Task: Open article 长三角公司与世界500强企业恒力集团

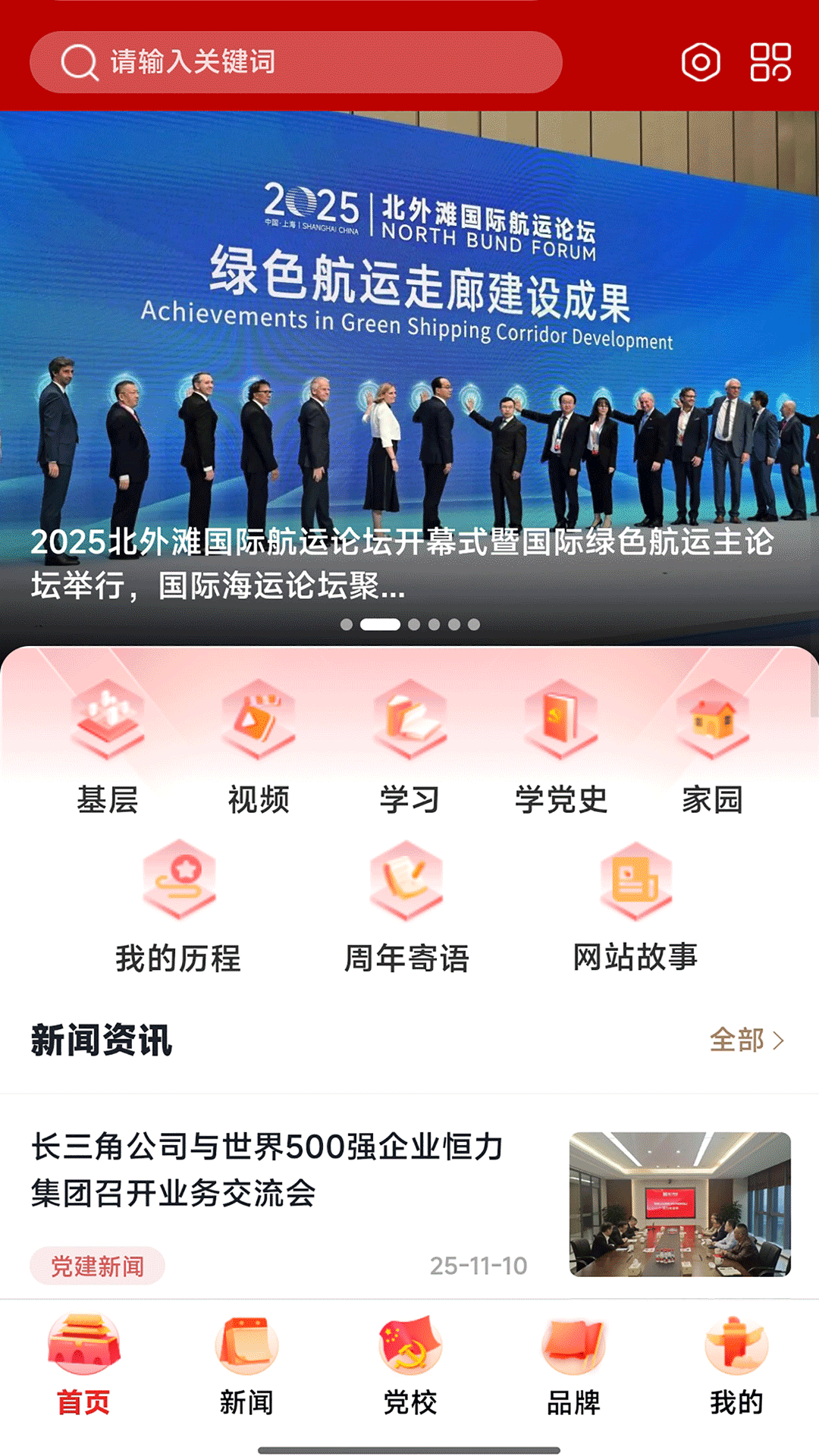Action: point(267,1169)
